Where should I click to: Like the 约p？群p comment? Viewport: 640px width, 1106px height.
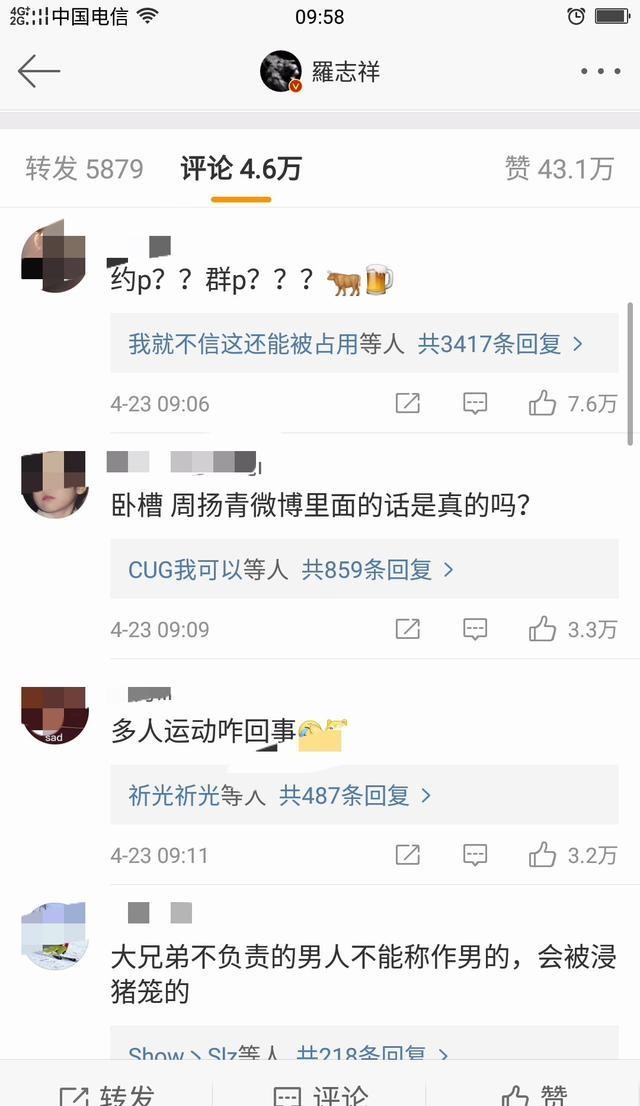(573, 403)
